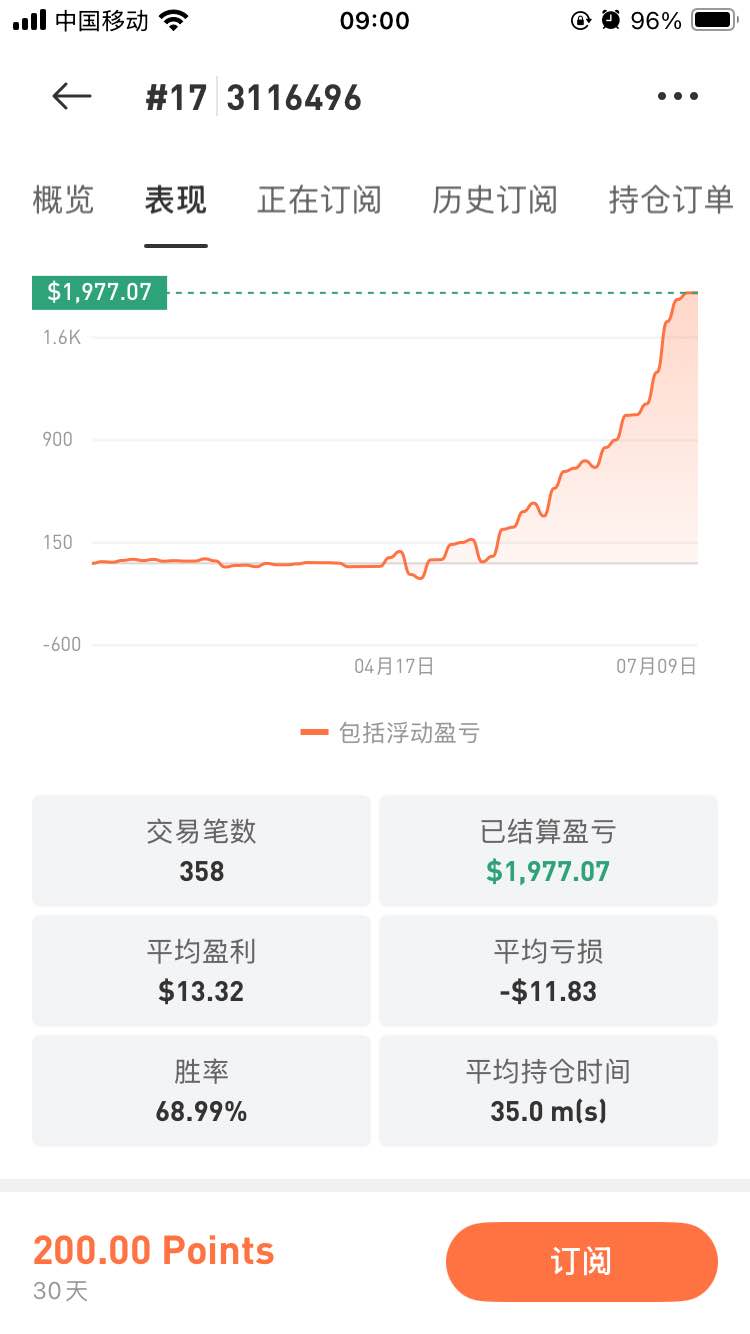Switch to the 持仓订单 tab
Image resolution: width=750 pixels, height=1334 pixels.
click(x=671, y=200)
